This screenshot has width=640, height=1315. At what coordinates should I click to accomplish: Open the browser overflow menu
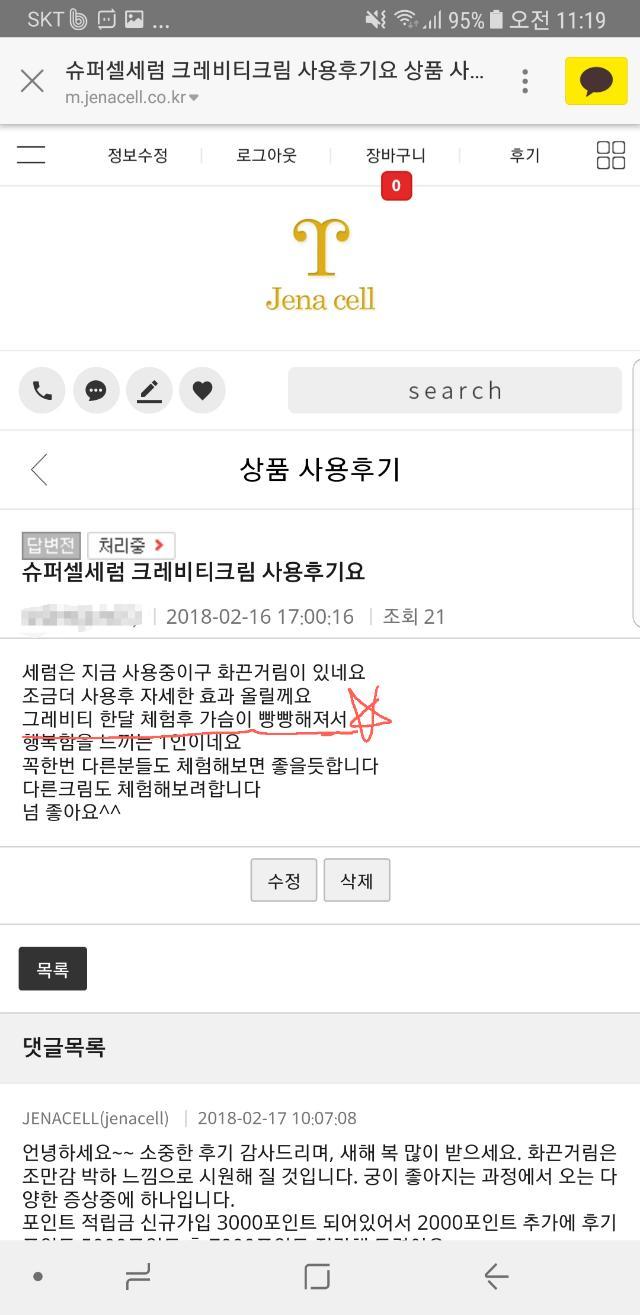[524, 81]
